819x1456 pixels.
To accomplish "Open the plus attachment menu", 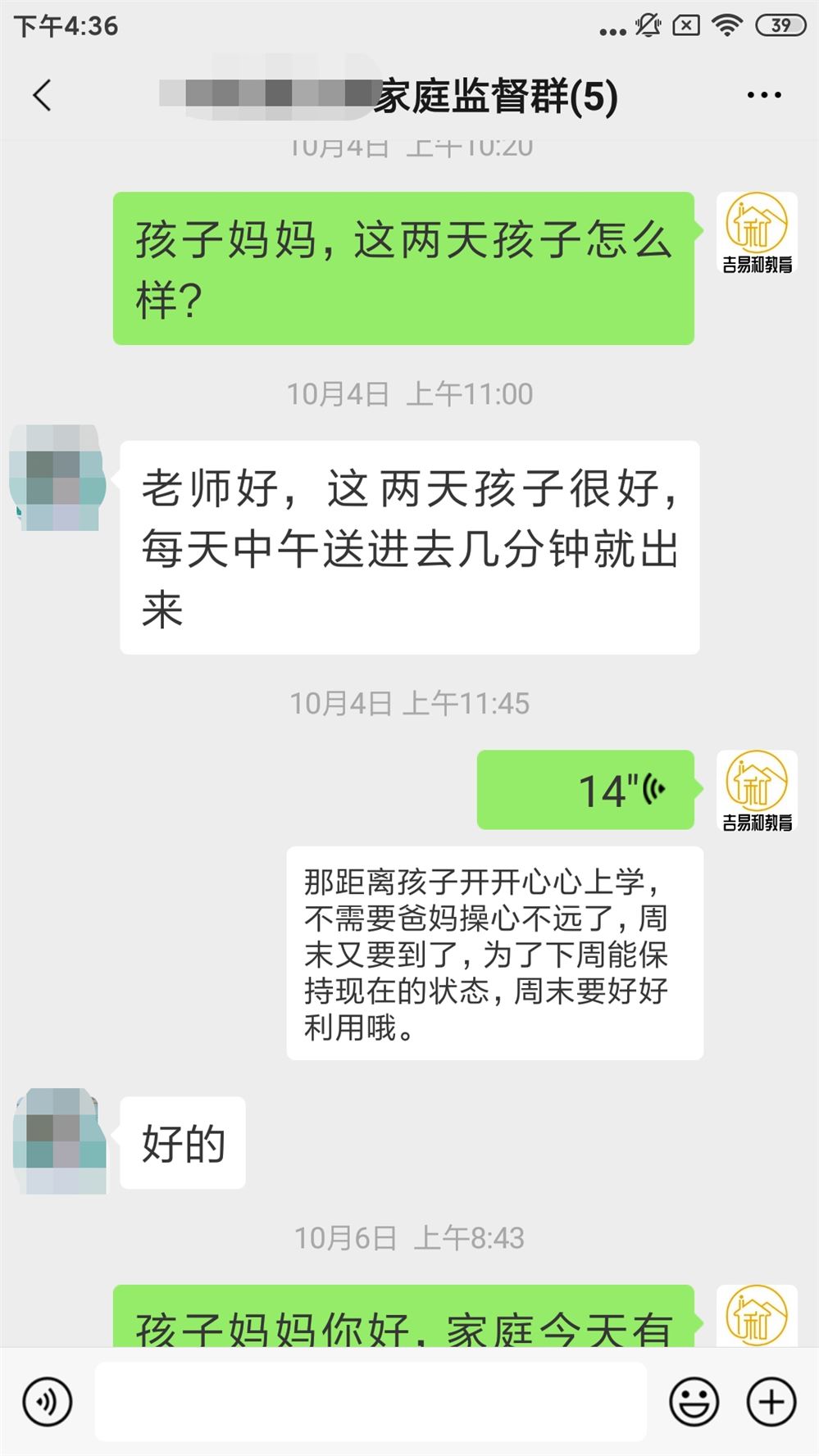I will 771,1402.
